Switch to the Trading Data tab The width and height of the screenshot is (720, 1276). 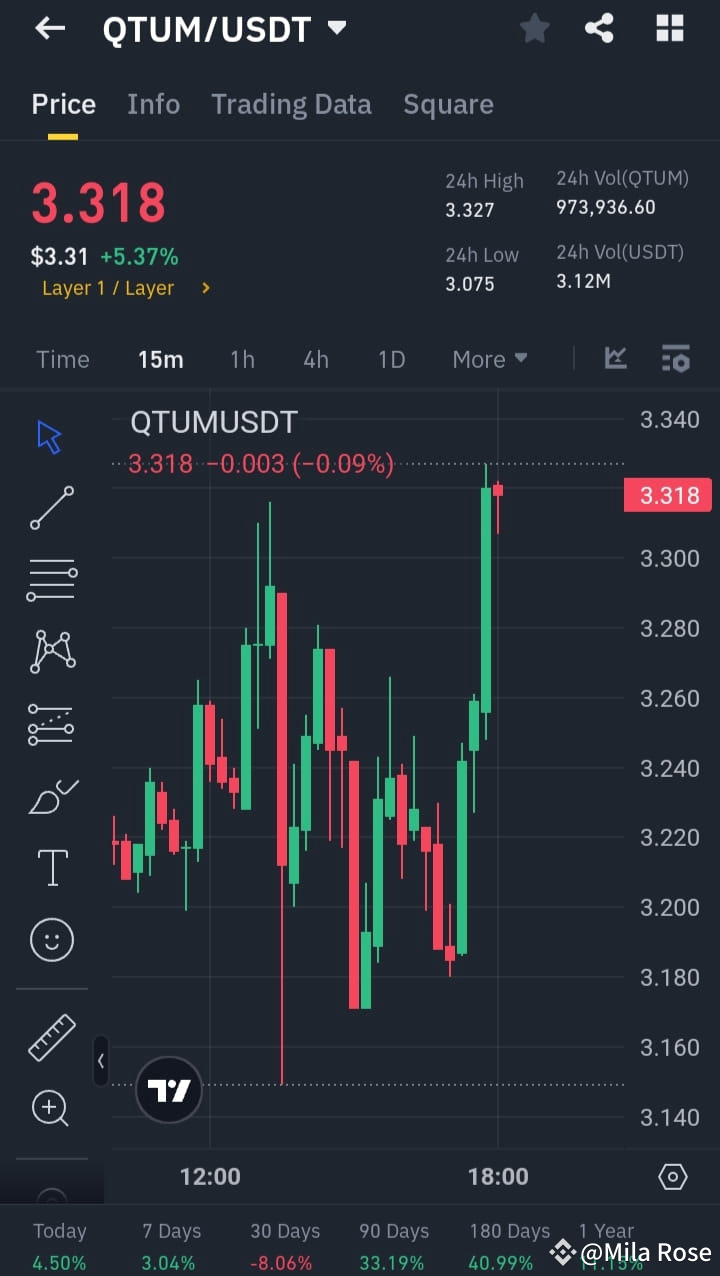291,103
